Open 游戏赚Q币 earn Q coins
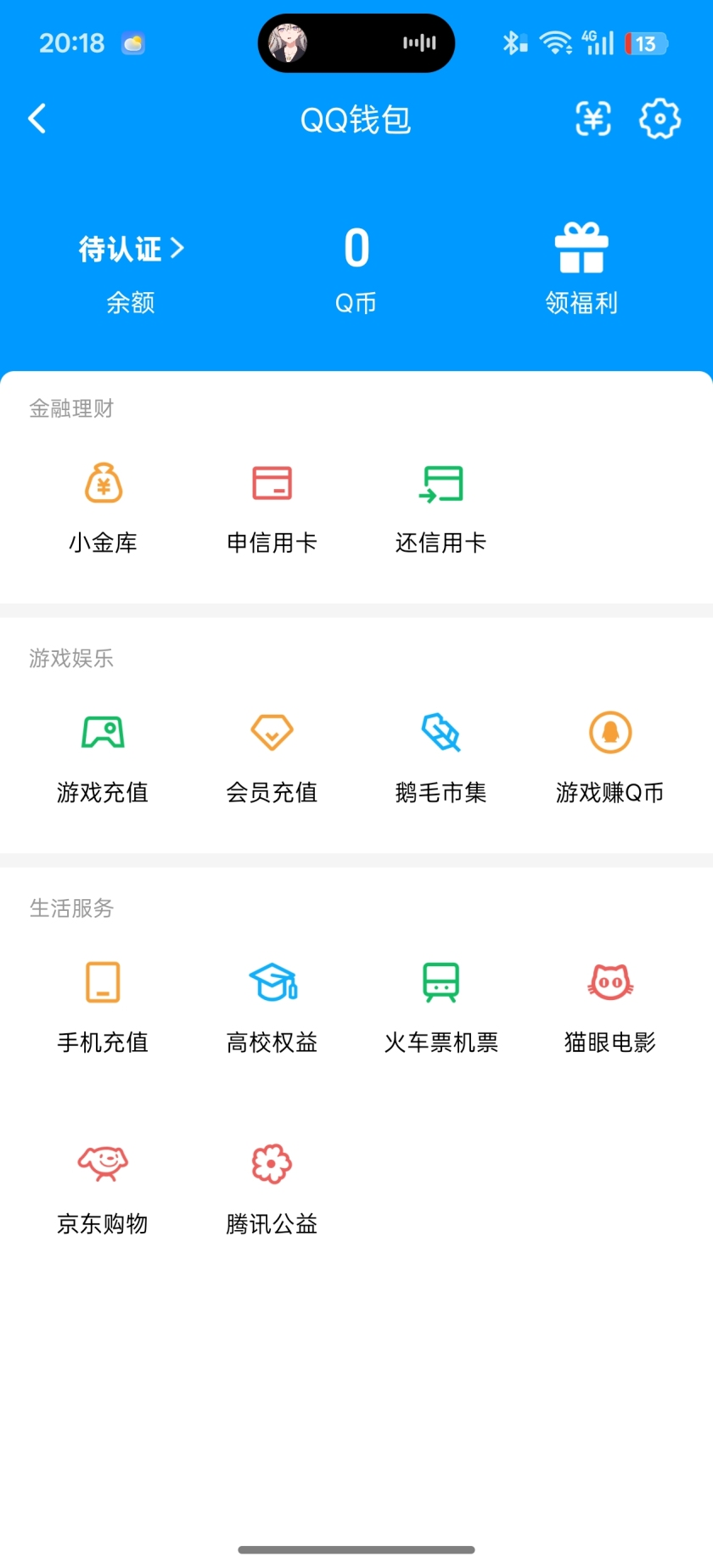The width and height of the screenshot is (713, 1568). 609,756
